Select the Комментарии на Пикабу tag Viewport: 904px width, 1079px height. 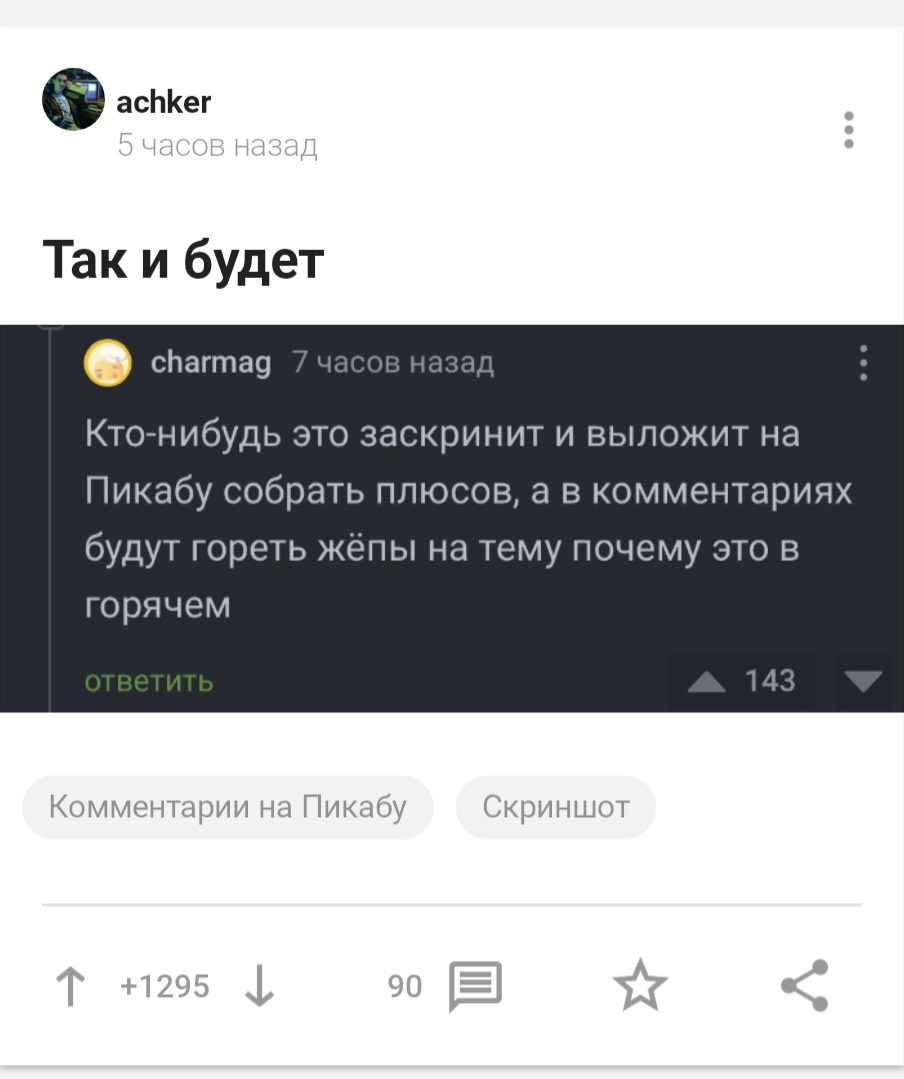click(x=228, y=807)
